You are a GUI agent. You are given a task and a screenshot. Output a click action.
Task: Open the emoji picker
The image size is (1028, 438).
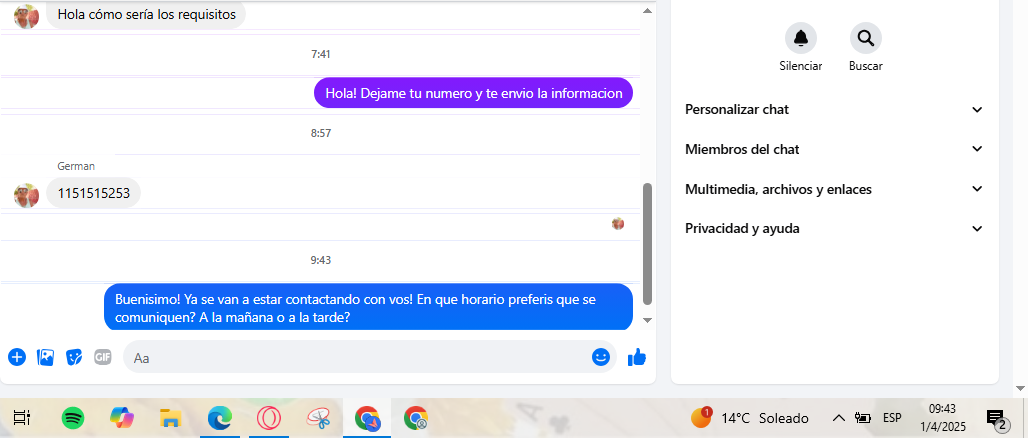(601, 357)
